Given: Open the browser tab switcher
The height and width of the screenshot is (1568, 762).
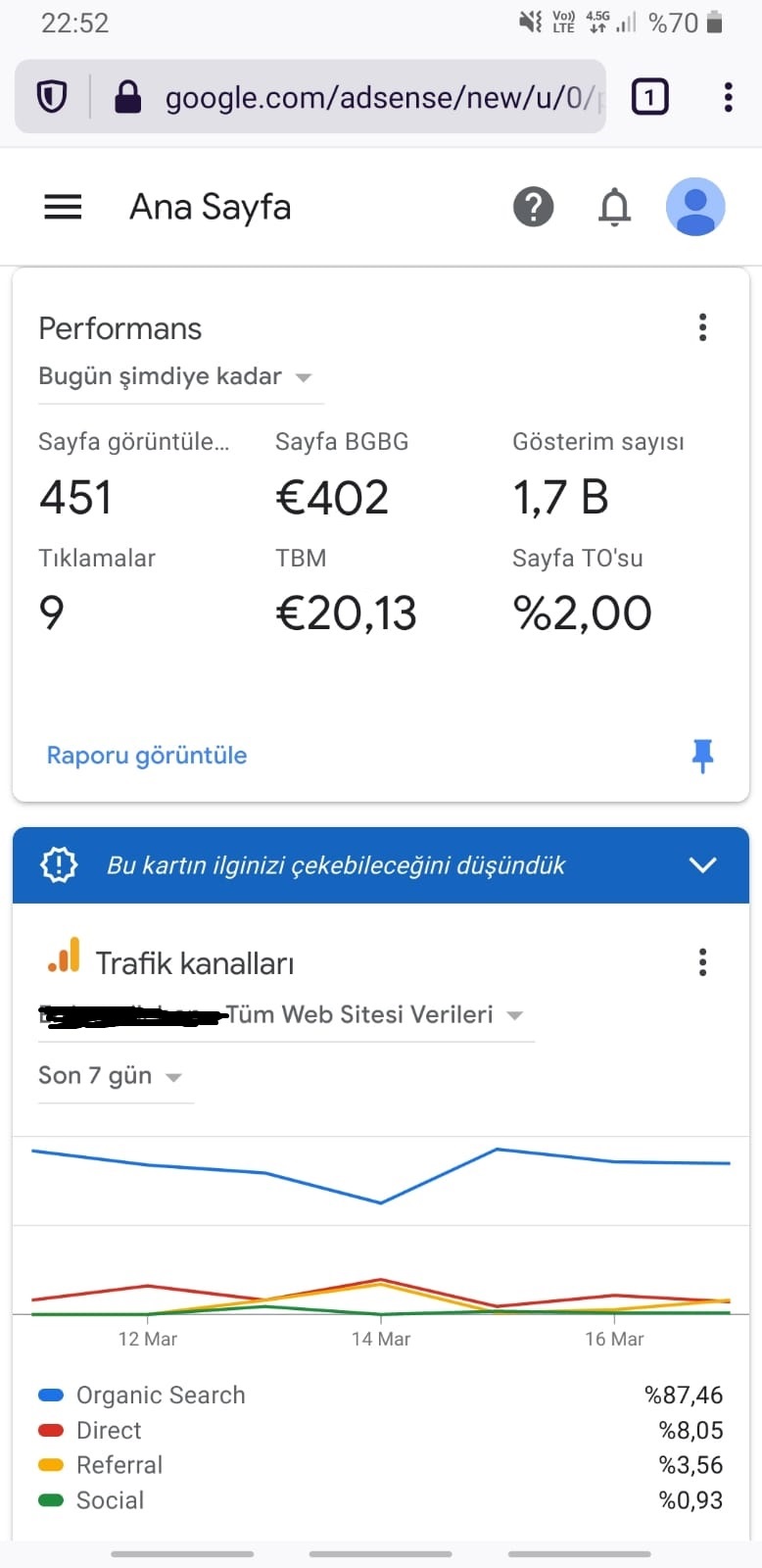Looking at the screenshot, I should click(650, 97).
